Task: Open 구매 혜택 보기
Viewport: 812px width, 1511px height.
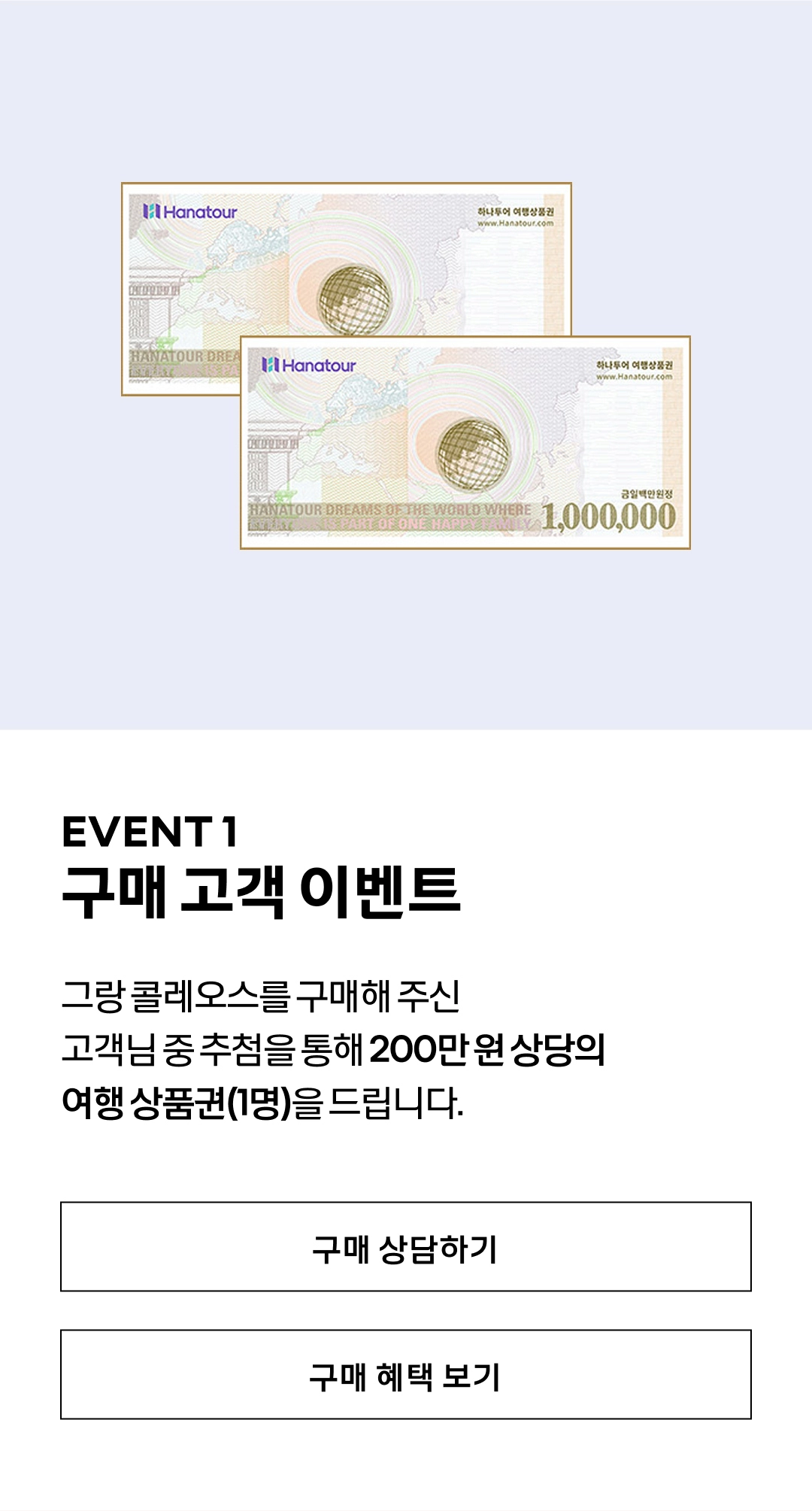Action: pyautogui.click(x=406, y=1375)
